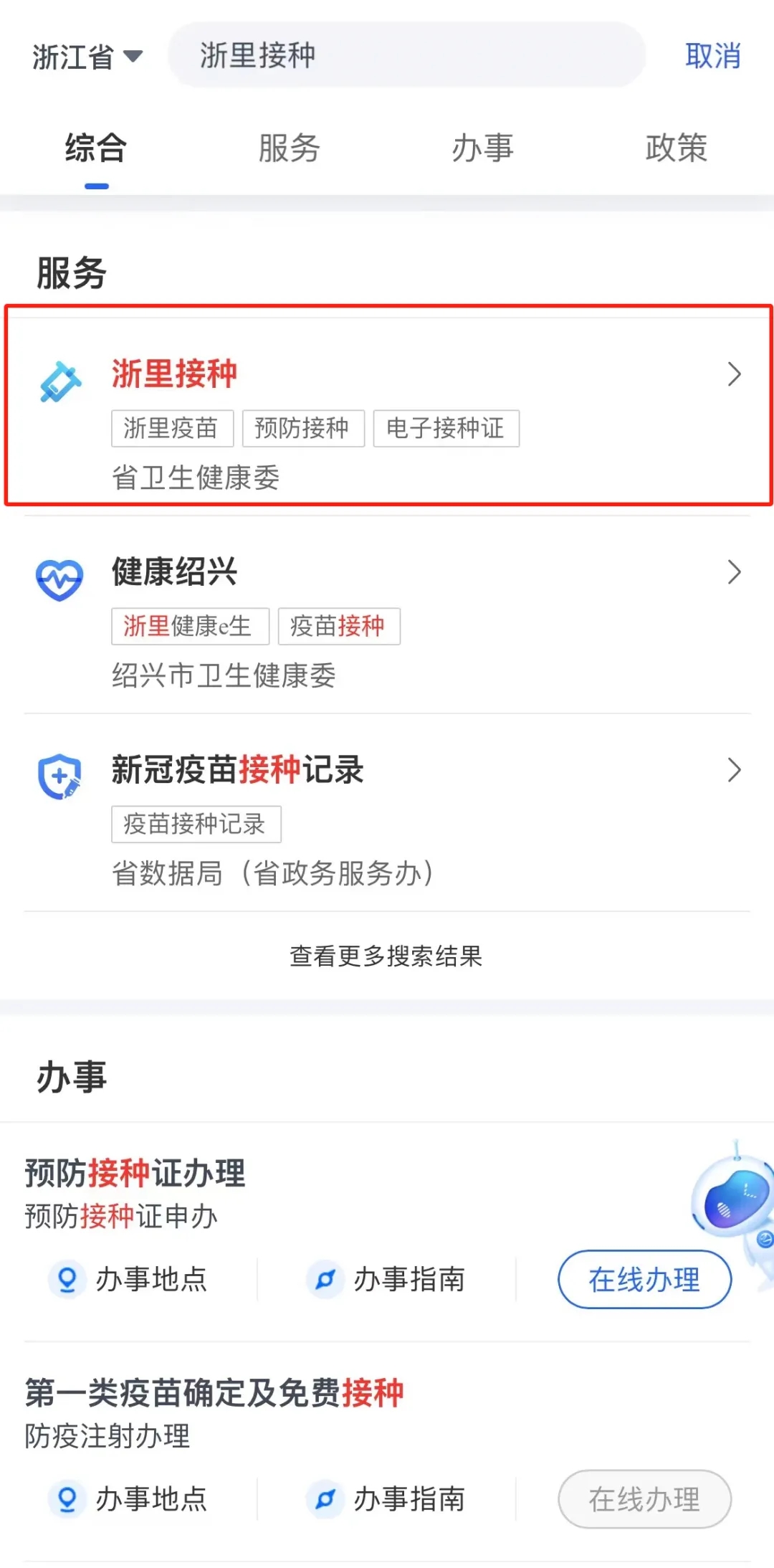Open 健康绍兴 using its right arrow chevron
774x1568 pixels.
(734, 572)
